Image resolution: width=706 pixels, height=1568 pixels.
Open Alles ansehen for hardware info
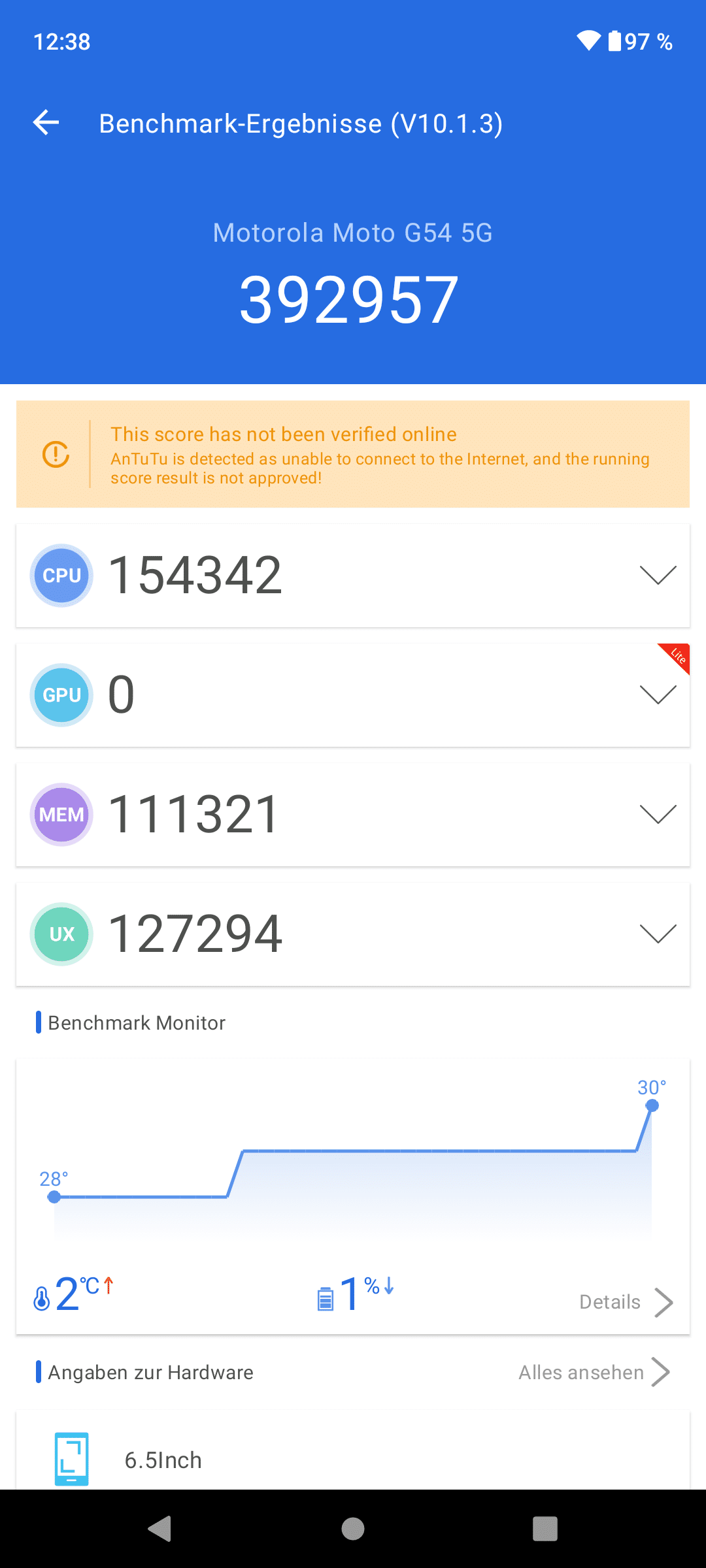[594, 1372]
